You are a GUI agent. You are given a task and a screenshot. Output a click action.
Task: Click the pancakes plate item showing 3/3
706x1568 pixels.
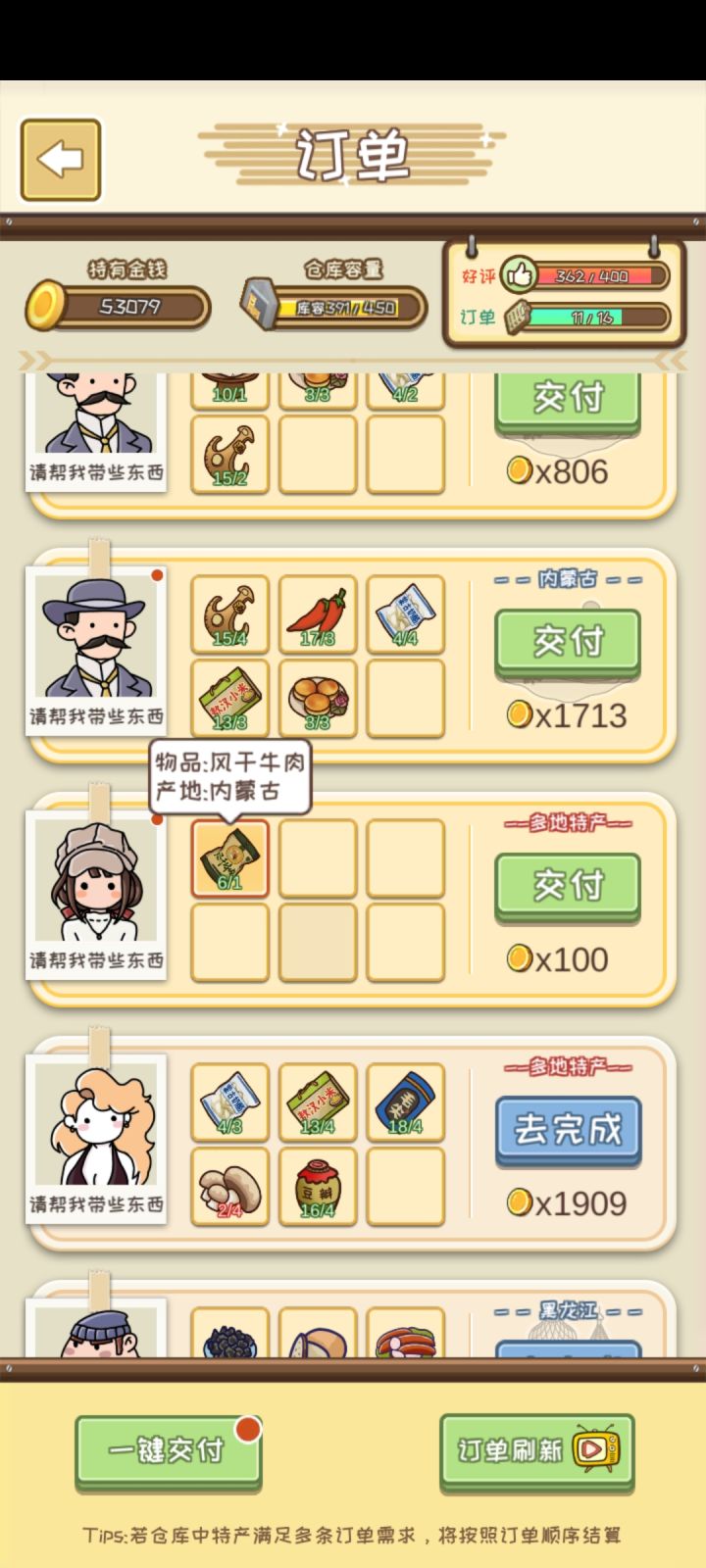point(318,698)
